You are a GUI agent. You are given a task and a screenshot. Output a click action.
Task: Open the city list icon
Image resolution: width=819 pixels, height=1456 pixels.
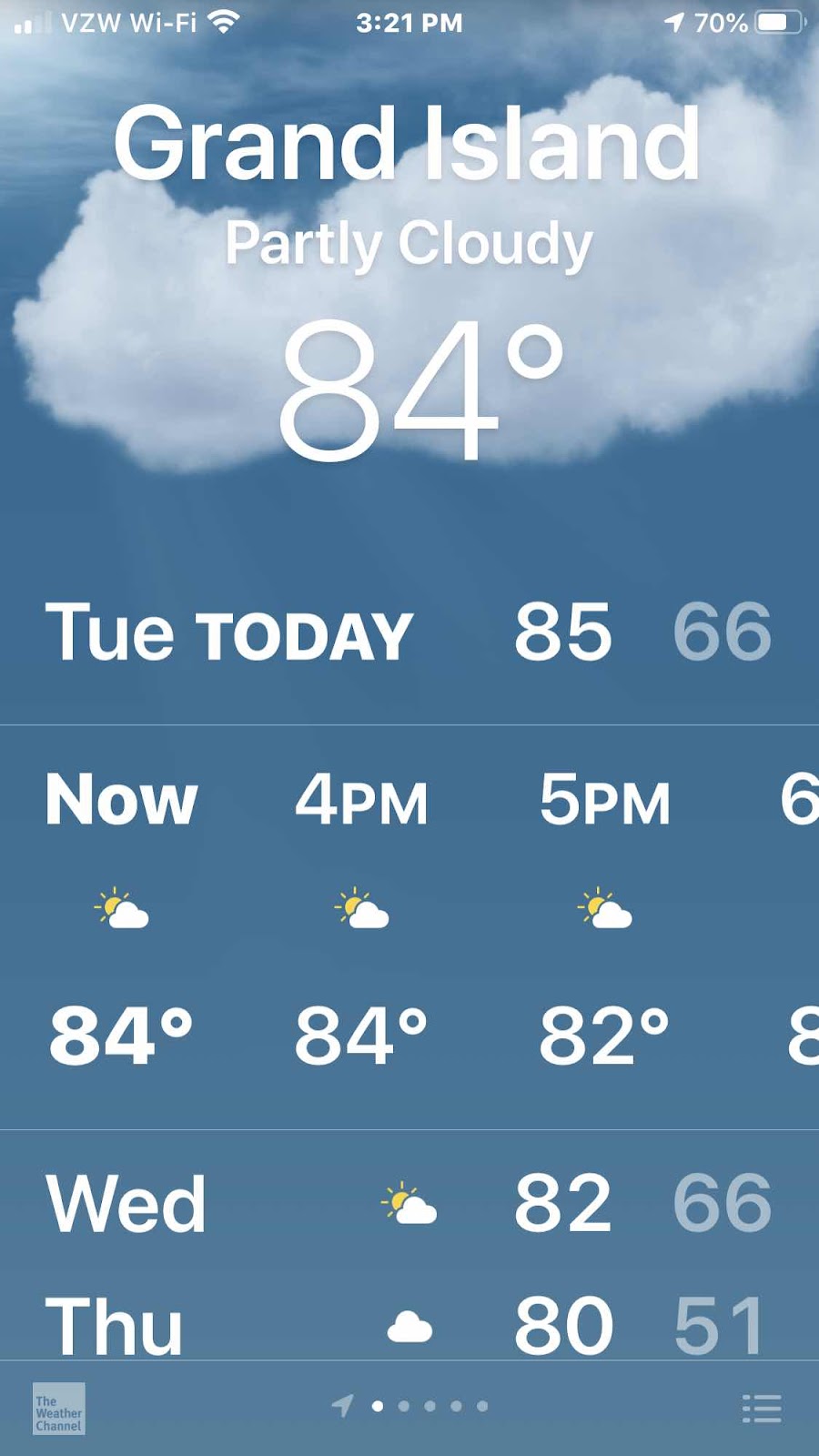(762, 1408)
